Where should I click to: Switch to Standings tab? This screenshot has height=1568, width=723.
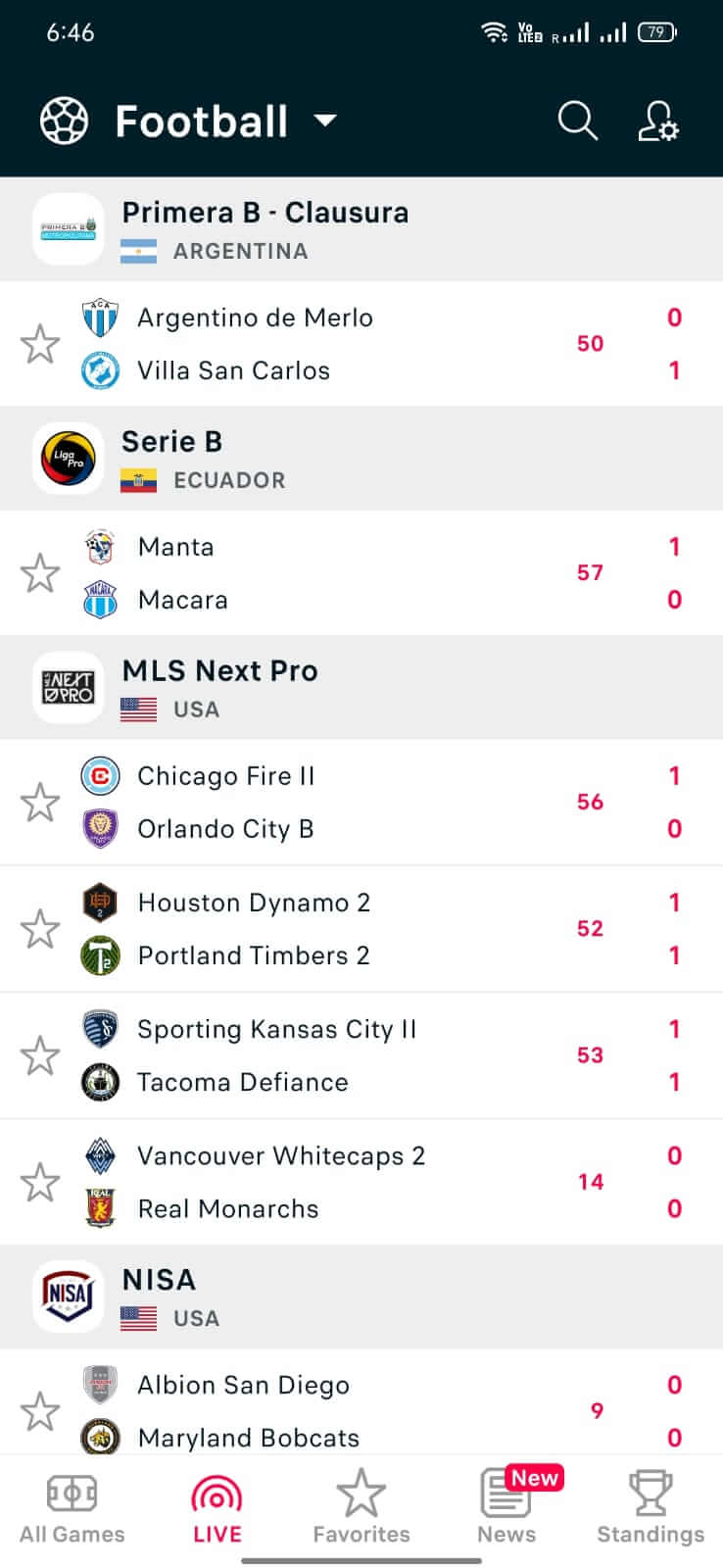(x=651, y=1510)
